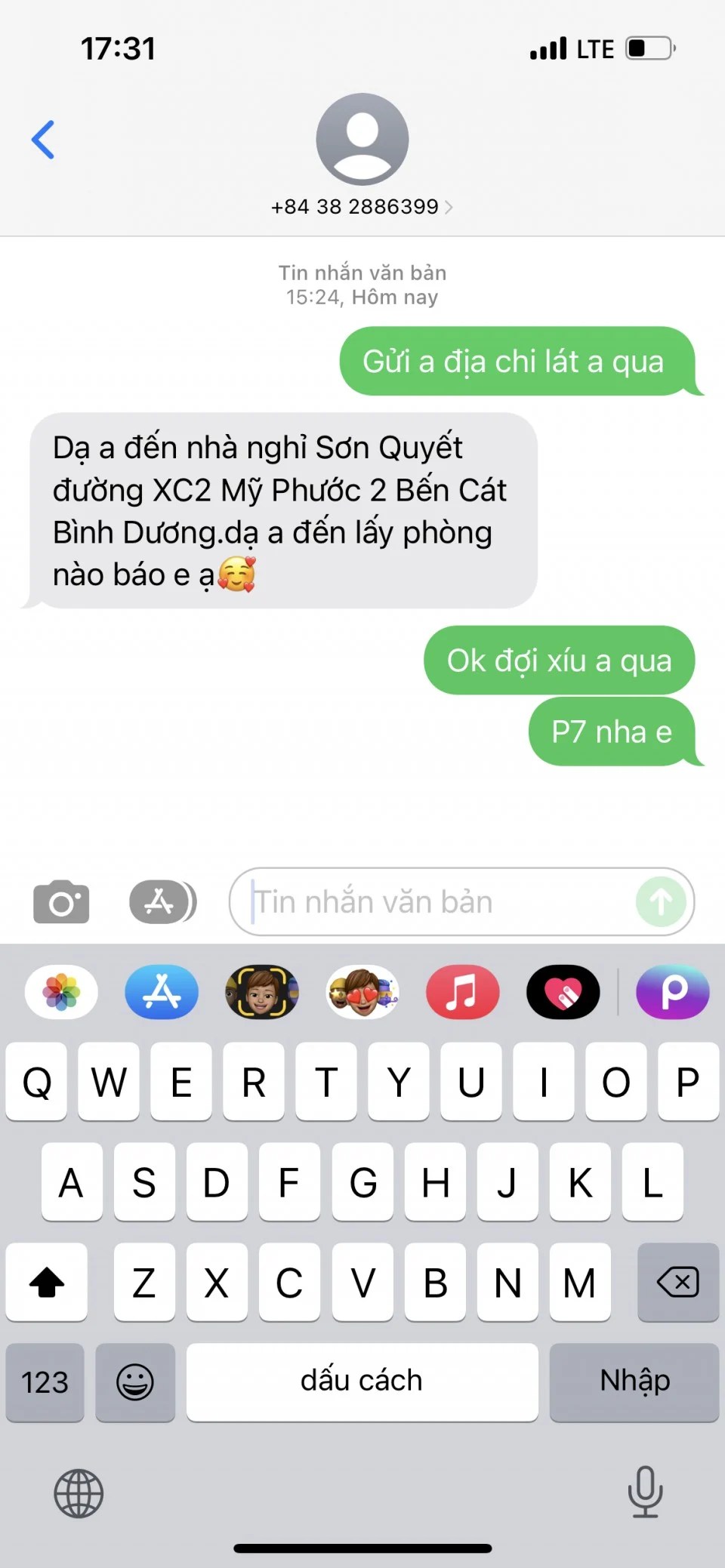725x1568 pixels.
Task: Delete a character with the backspace key
Action: click(677, 1282)
